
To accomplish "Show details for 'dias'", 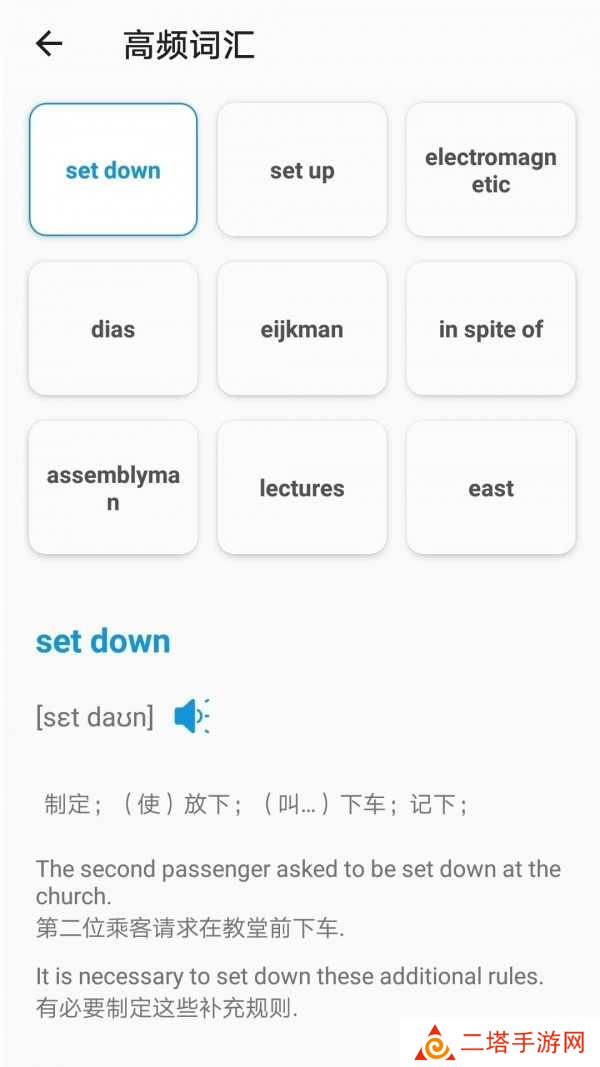I will tap(113, 329).
